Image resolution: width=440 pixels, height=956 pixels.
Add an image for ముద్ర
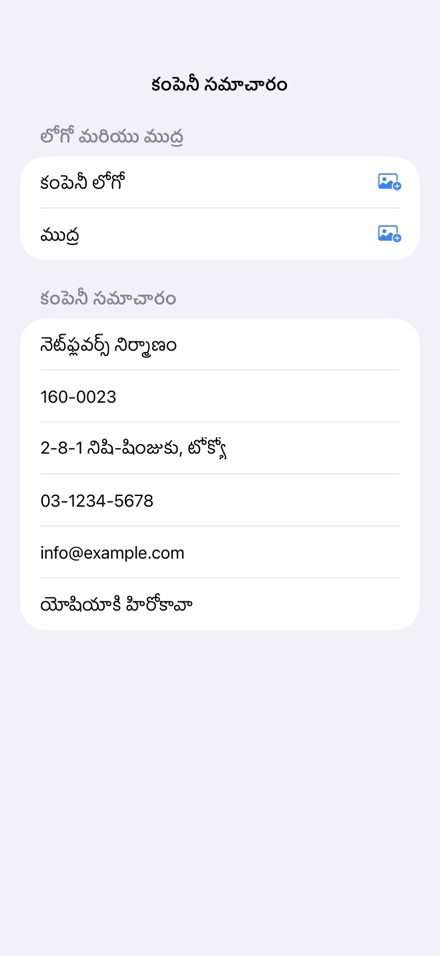click(389, 234)
